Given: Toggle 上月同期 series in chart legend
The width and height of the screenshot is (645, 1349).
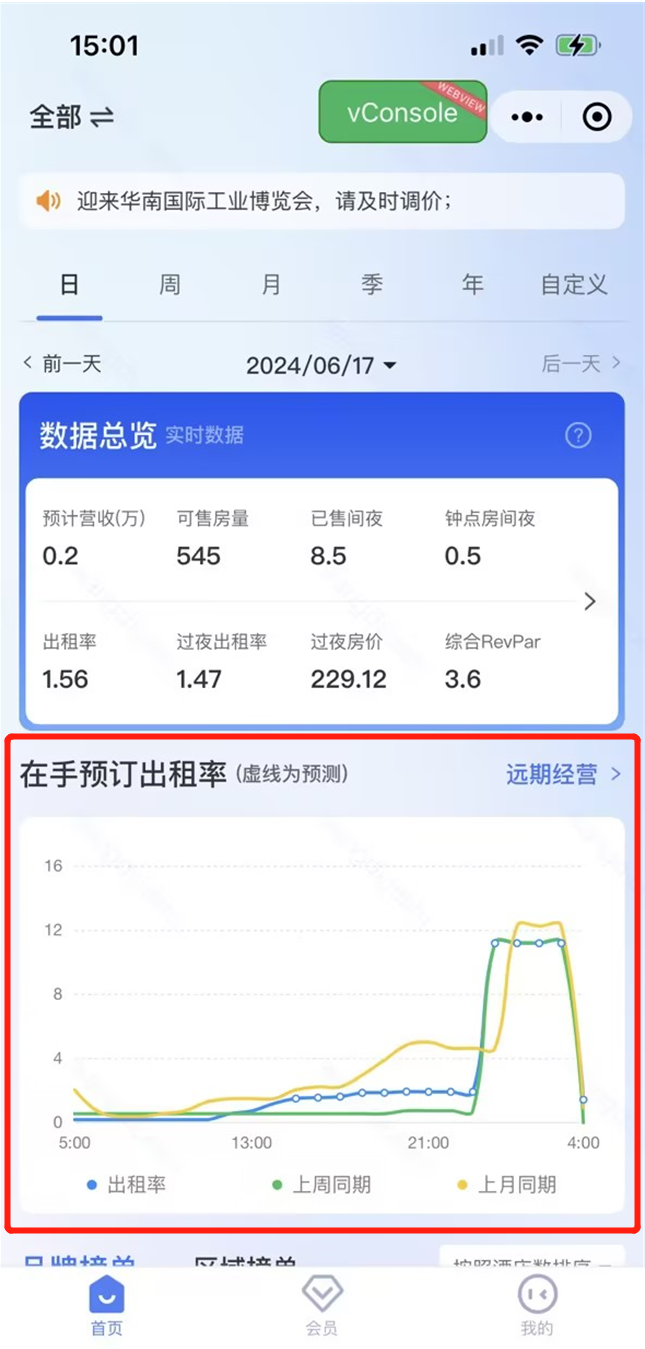Looking at the screenshot, I should pyautogui.click(x=506, y=1185).
